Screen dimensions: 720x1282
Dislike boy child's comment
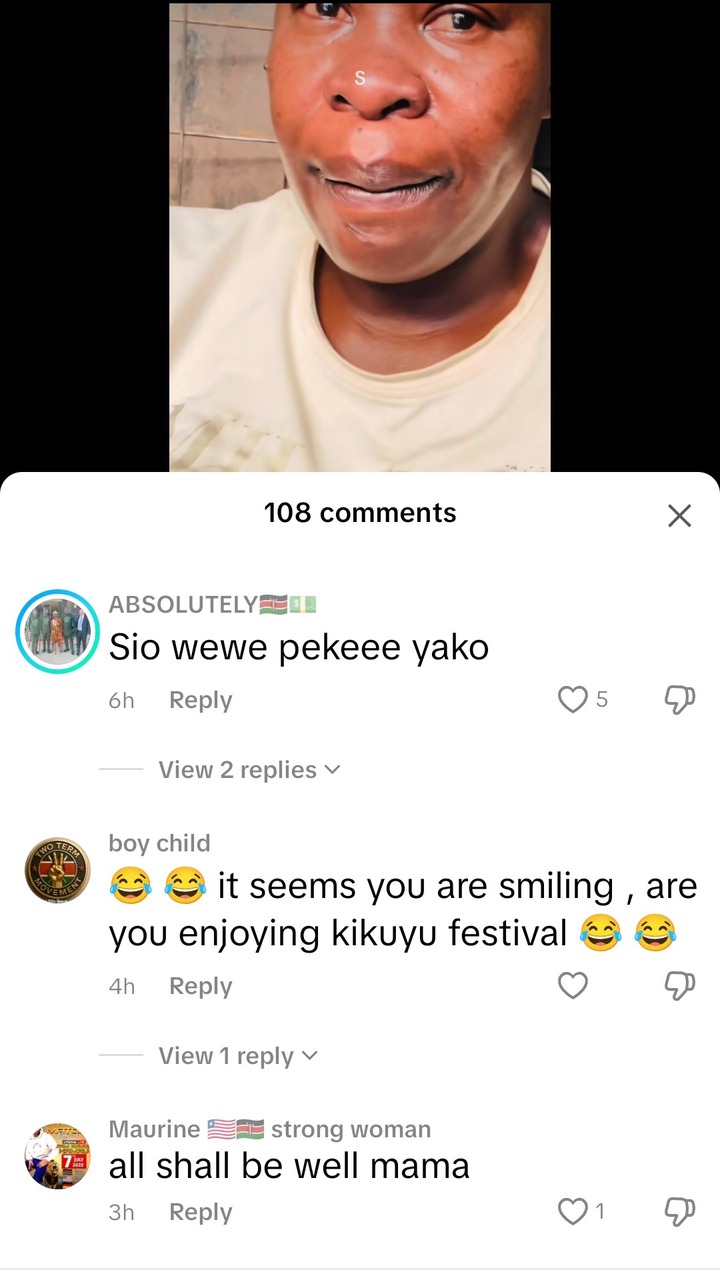pyautogui.click(x=679, y=986)
